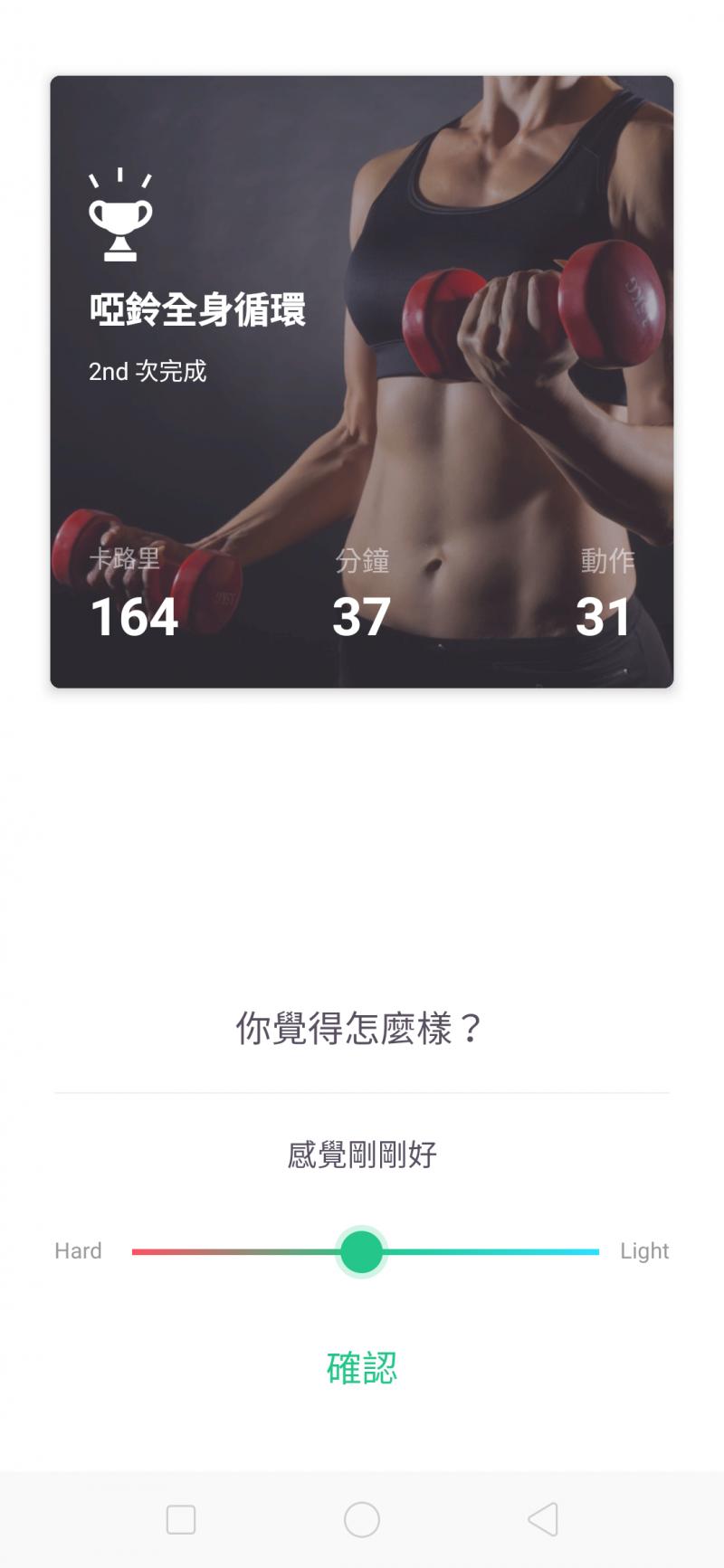Tap the green difficulty slider handle
Image resolution: width=724 pixels, height=1568 pixels.
[x=362, y=1251]
